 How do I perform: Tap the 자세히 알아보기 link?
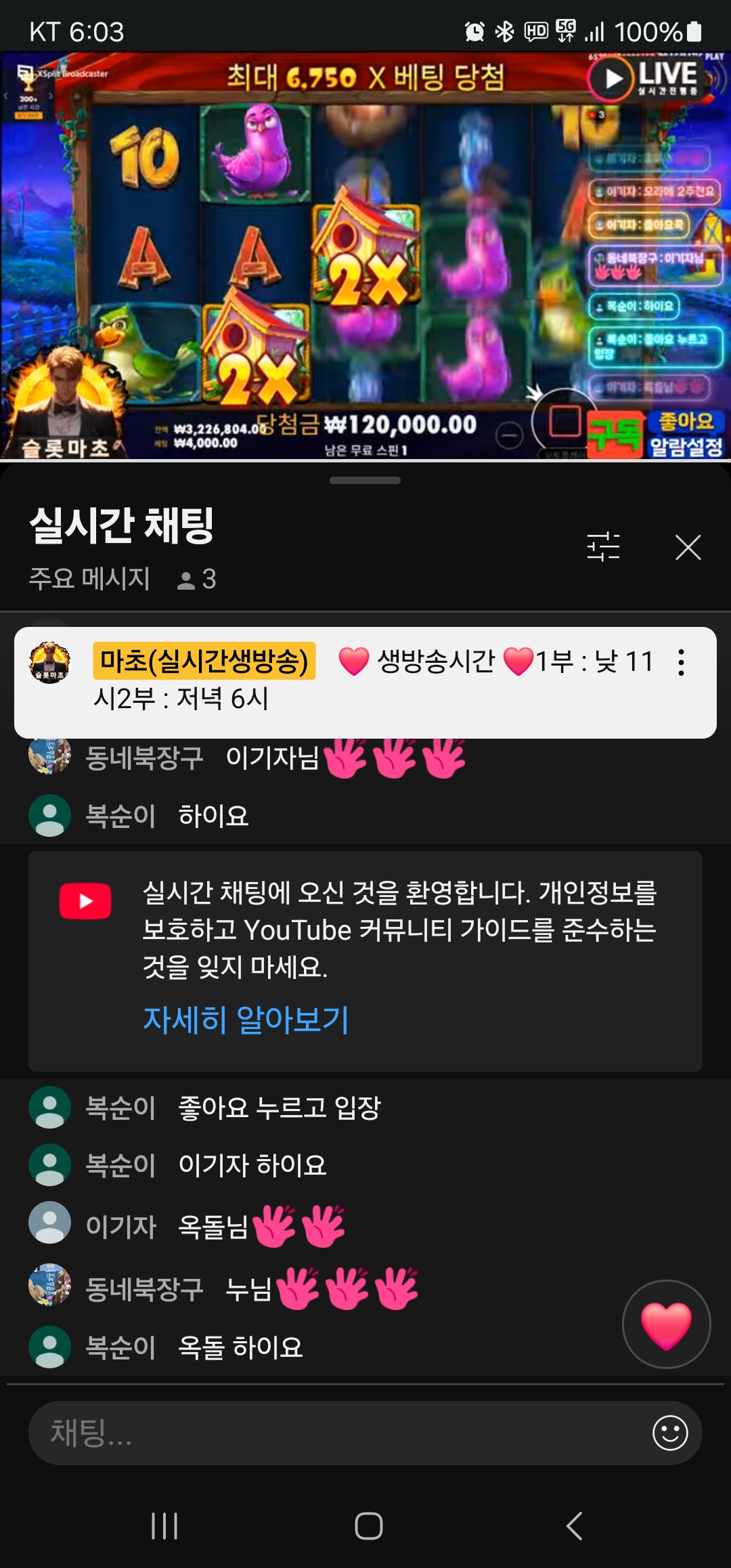(246, 1019)
